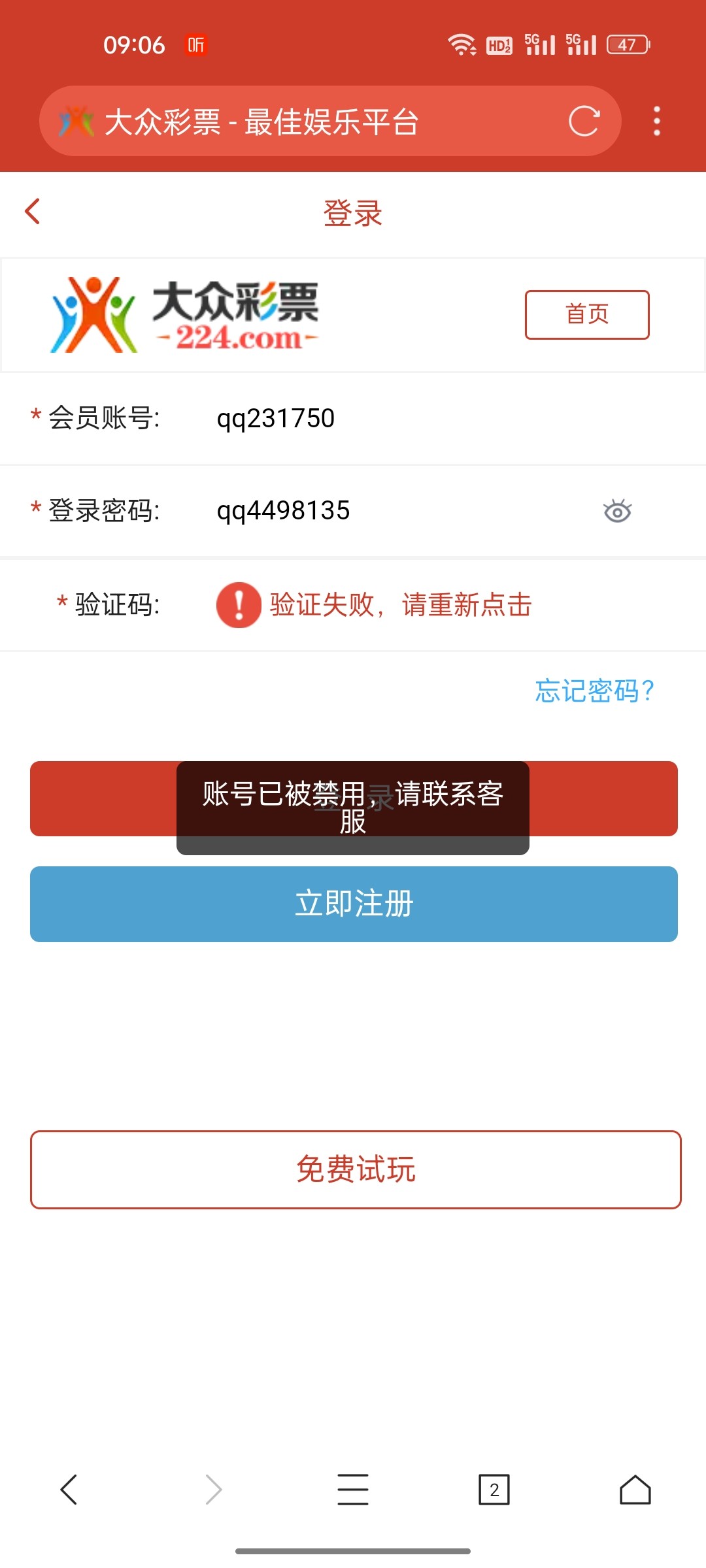Retry the failed 验证码 verification
Screen dimensions: 706x1568
tap(400, 605)
